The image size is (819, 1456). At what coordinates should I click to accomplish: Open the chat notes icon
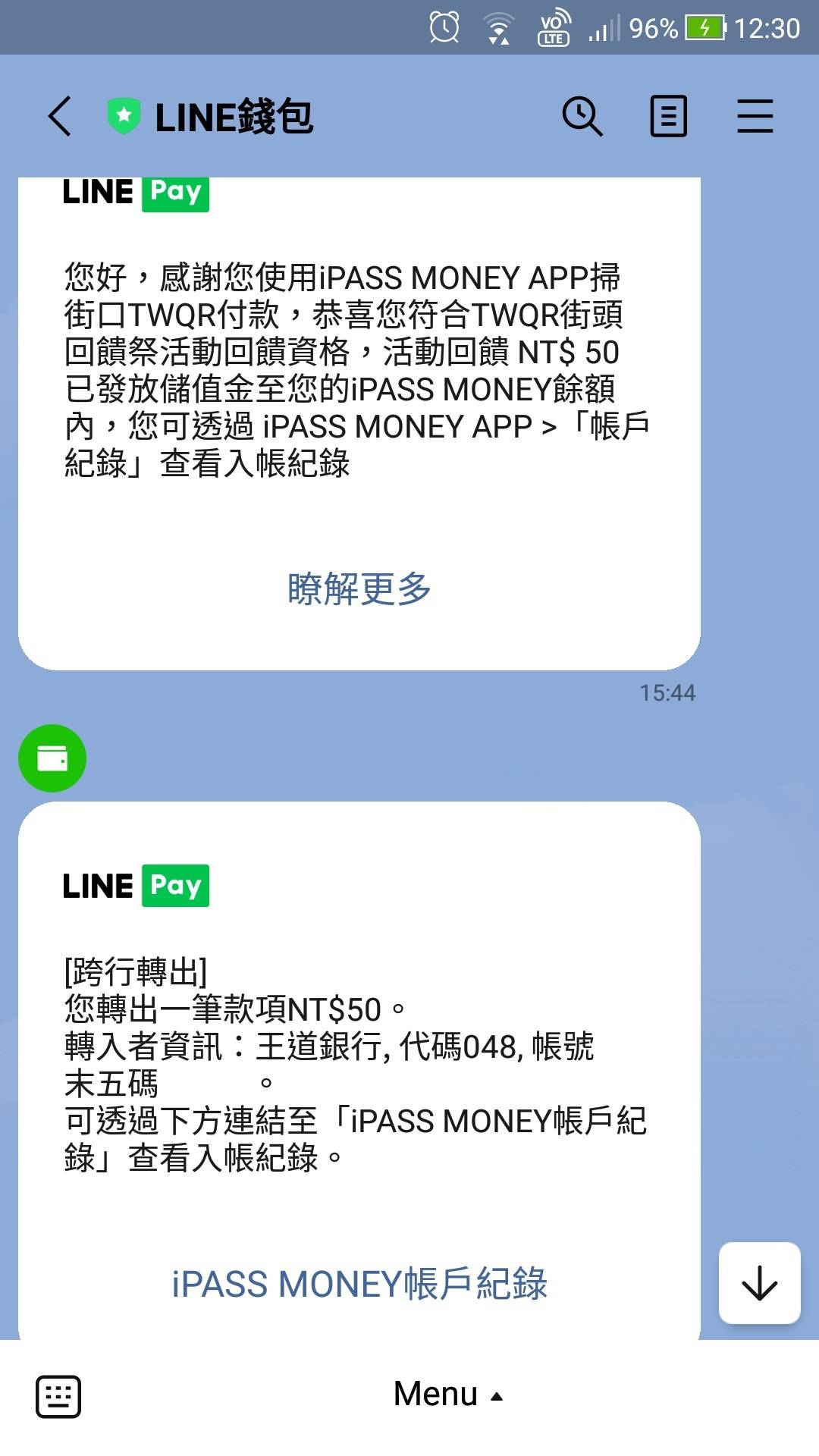coord(668,117)
